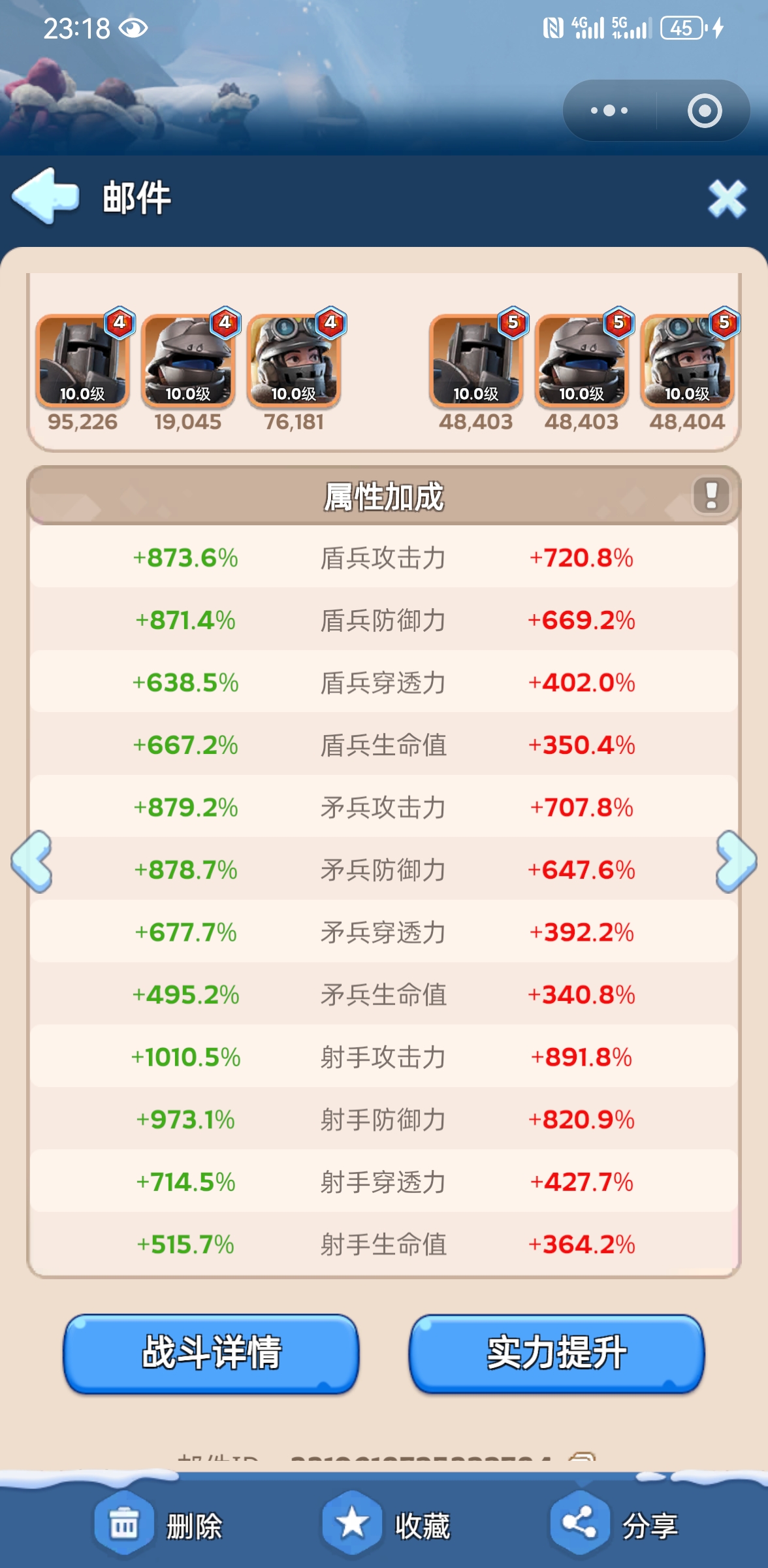Show info about 属性加成 via exclamation icon

711,495
